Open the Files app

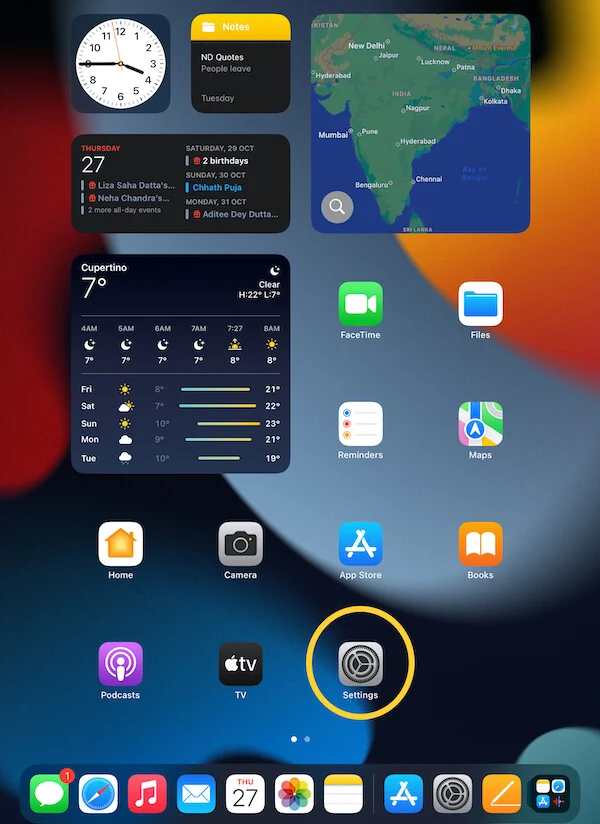[480, 304]
